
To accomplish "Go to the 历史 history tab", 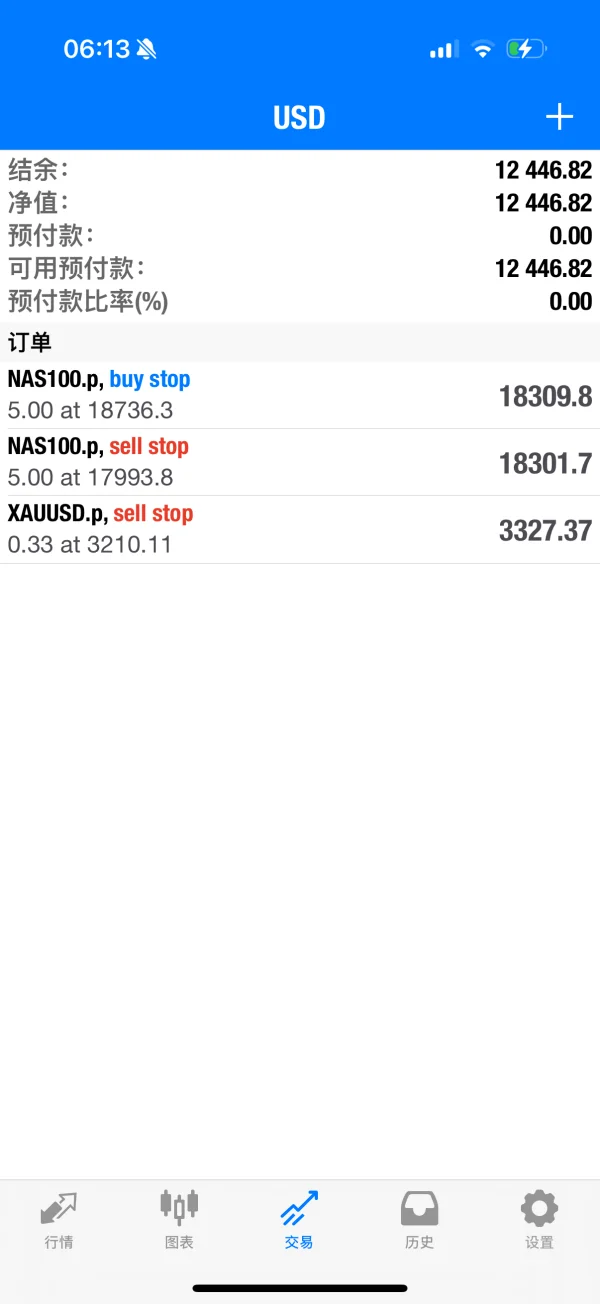I will click(x=419, y=1220).
